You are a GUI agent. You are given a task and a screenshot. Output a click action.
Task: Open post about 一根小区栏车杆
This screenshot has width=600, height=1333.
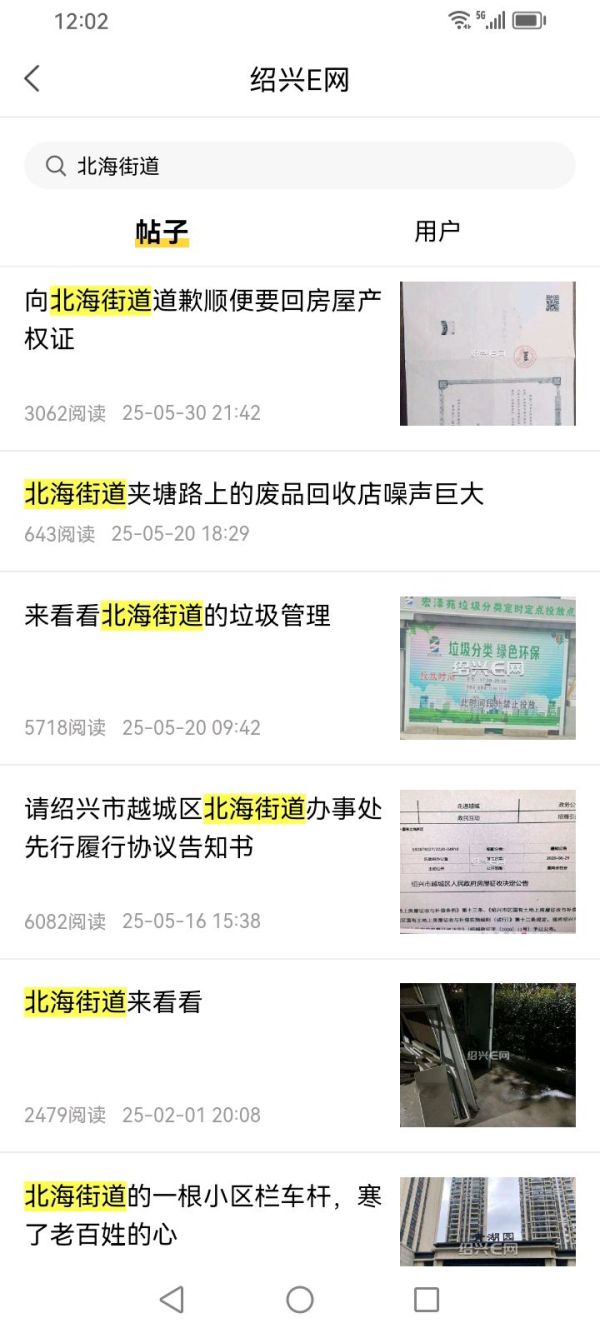pos(203,1214)
